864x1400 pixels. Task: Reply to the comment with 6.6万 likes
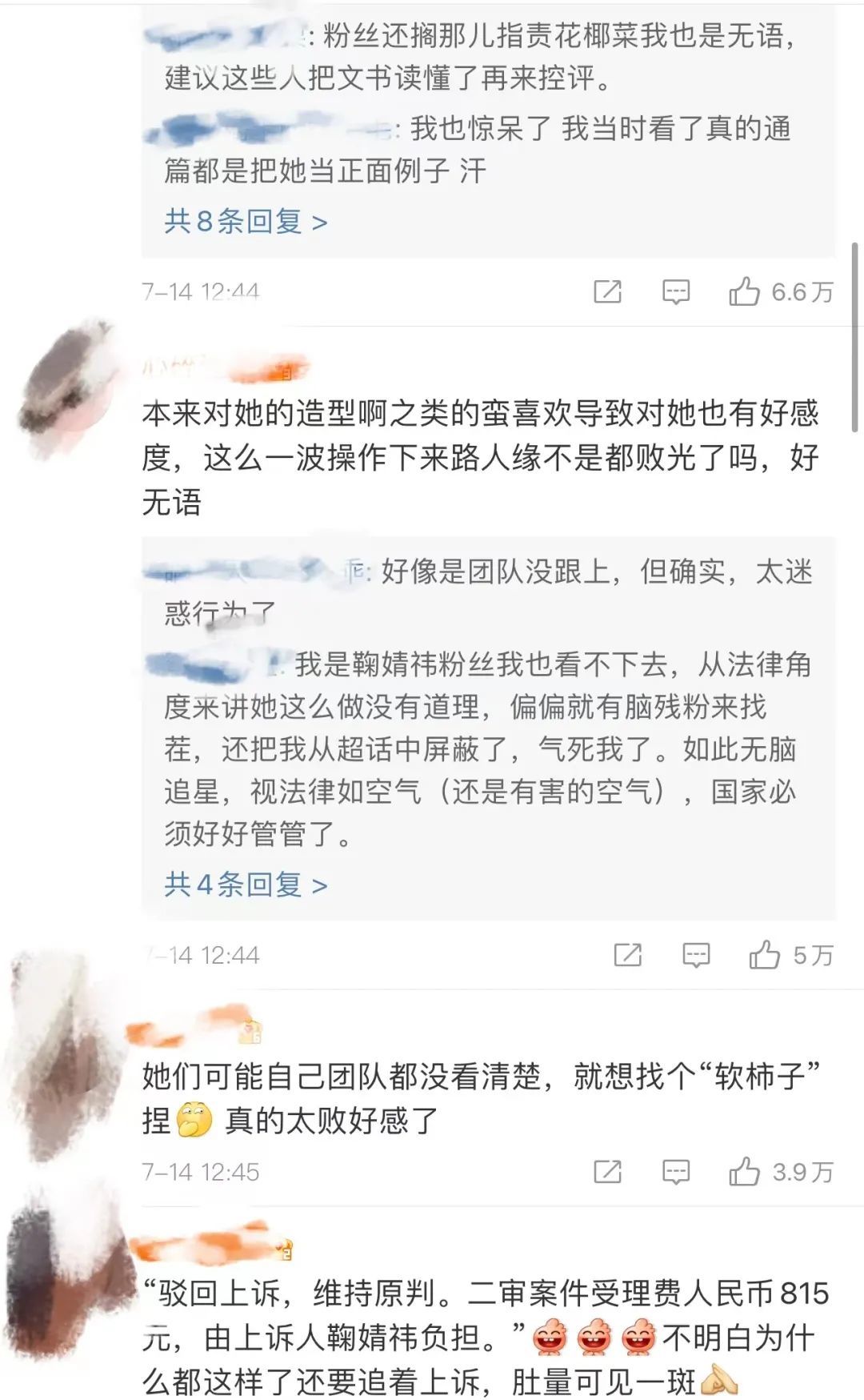(x=676, y=292)
